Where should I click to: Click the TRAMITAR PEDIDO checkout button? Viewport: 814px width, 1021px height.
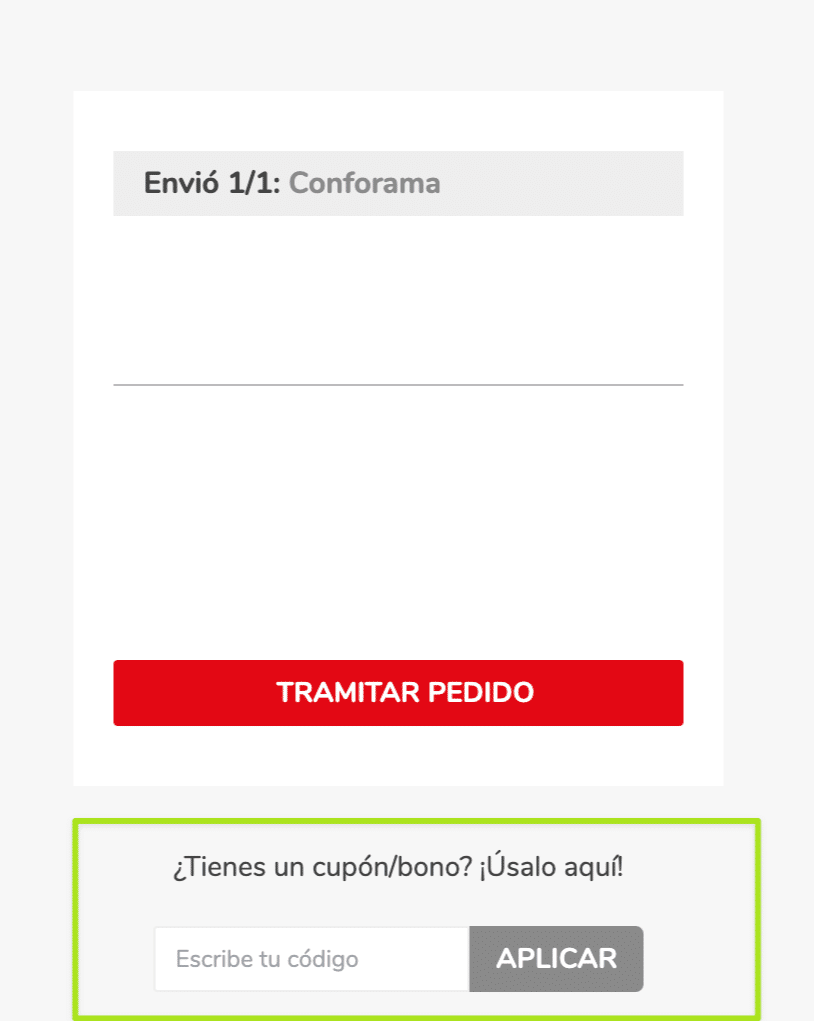(x=398, y=692)
